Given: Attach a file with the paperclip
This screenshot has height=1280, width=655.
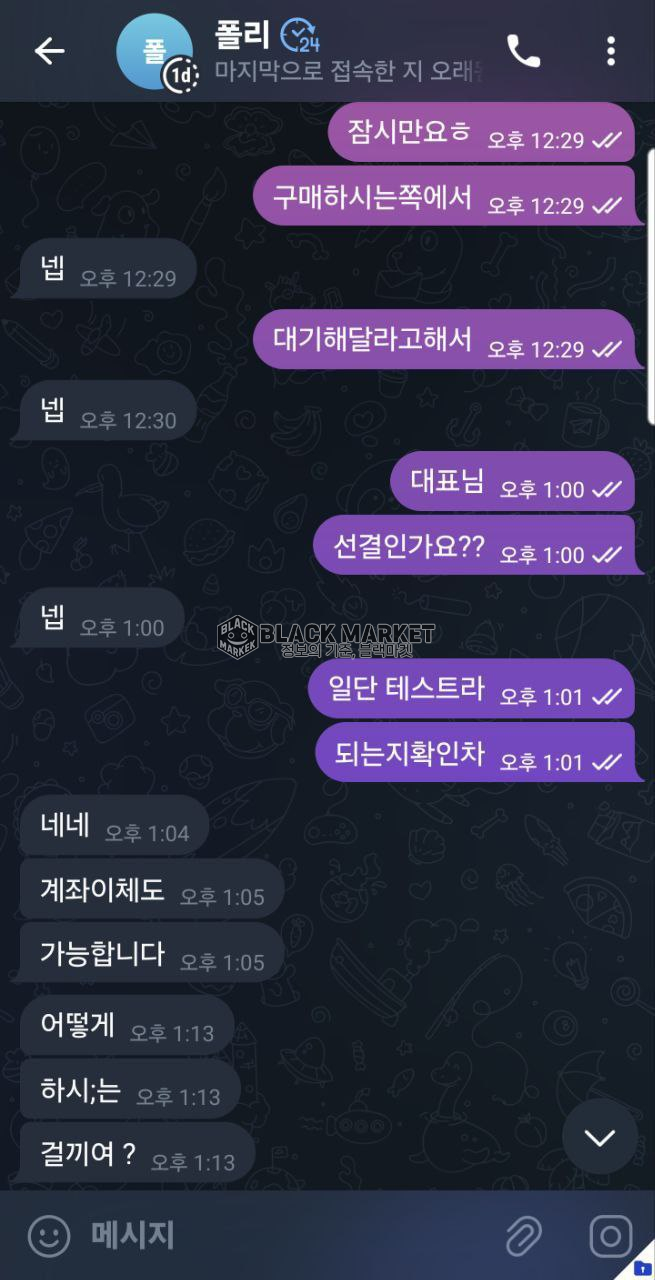Looking at the screenshot, I should click(522, 1236).
